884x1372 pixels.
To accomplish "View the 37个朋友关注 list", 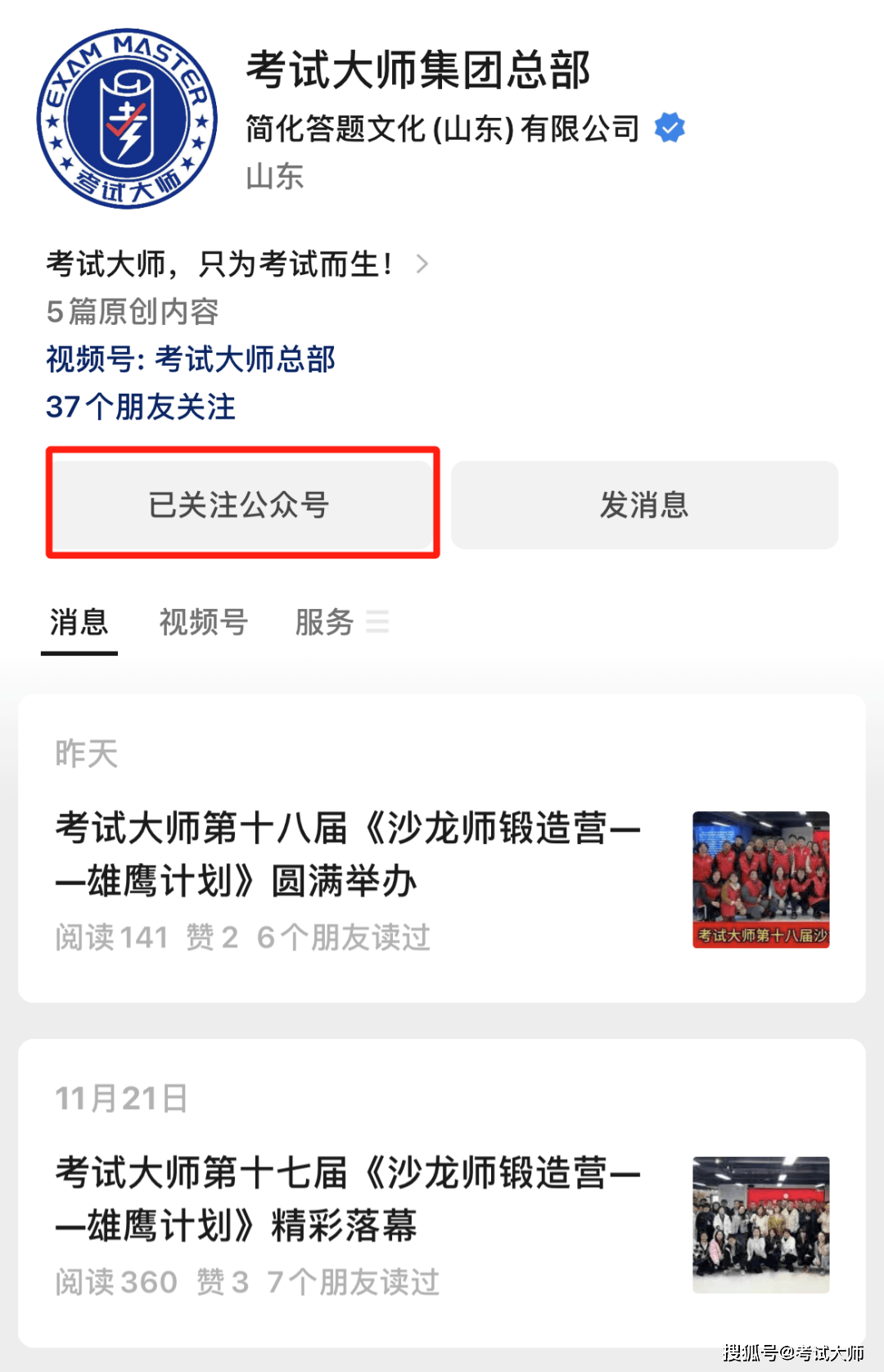I will tap(141, 407).
